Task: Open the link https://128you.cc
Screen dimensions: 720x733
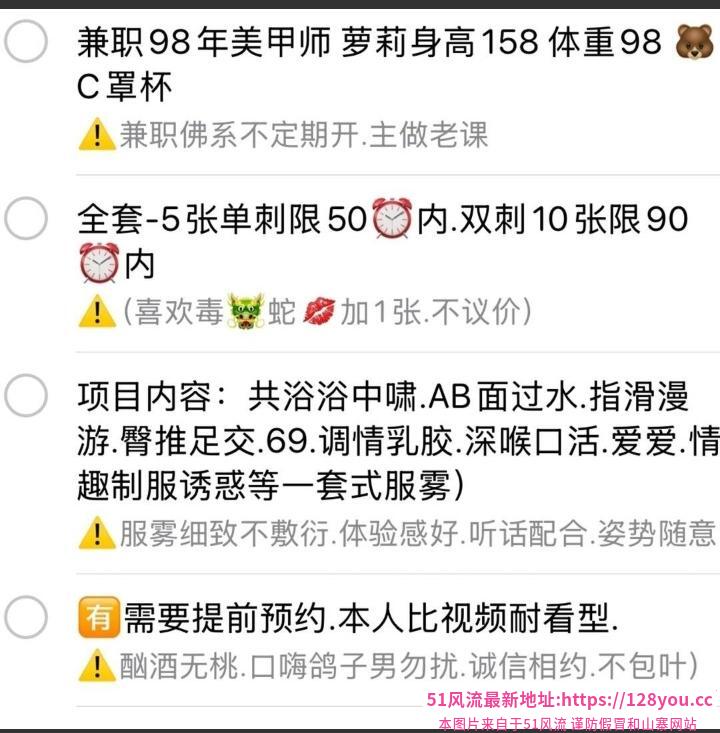Action: click(x=633, y=701)
